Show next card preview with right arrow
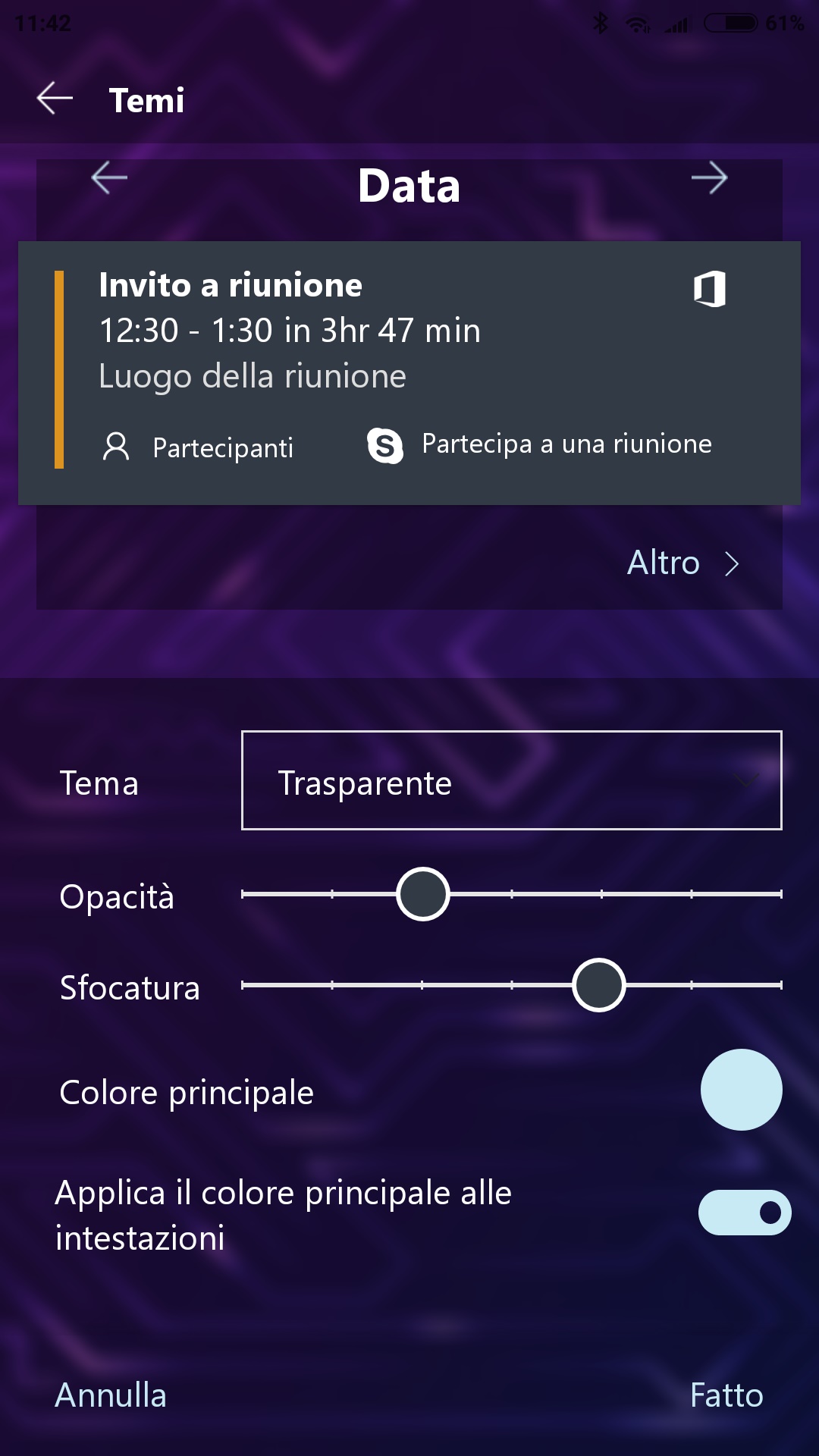This screenshot has height=1456, width=819. pyautogui.click(x=710, y=178)
